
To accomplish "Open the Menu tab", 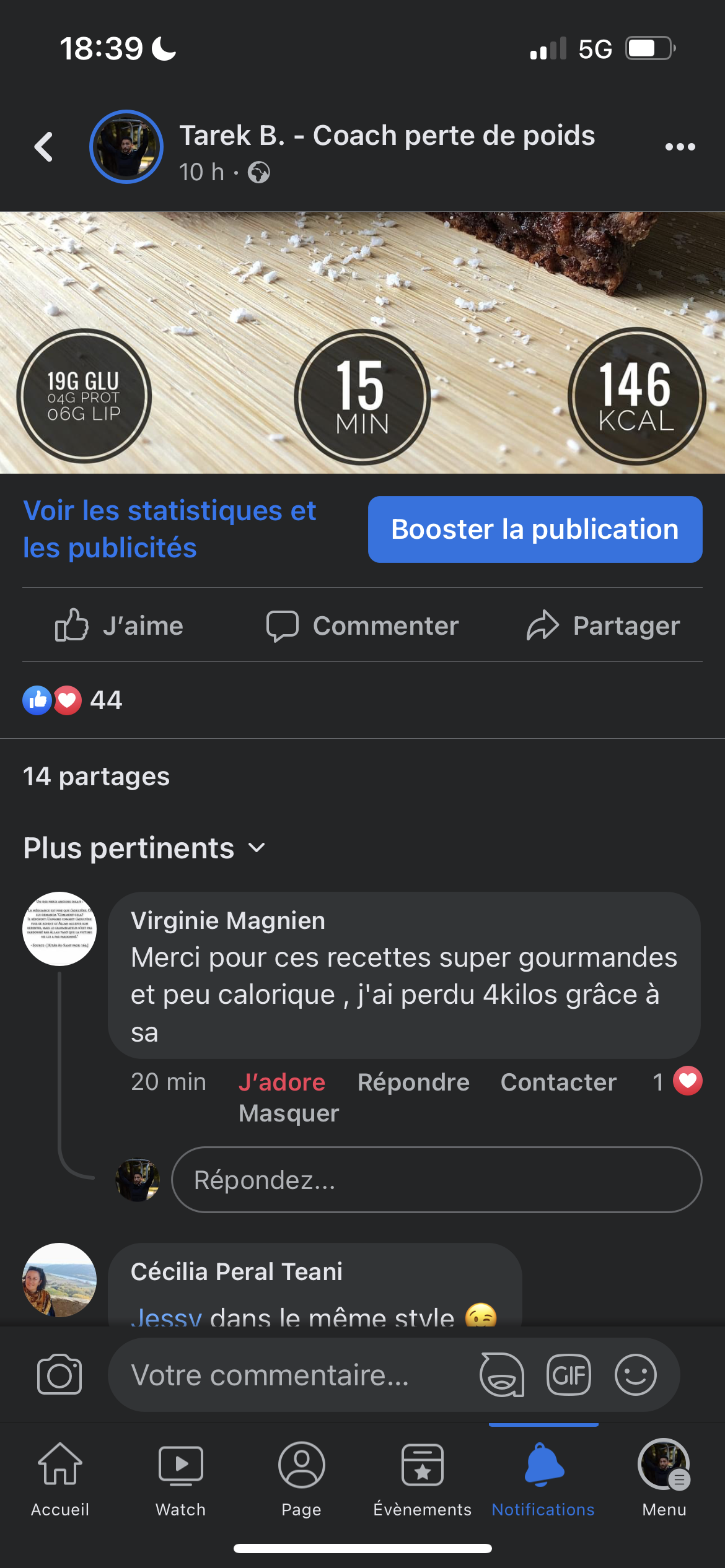I will tap(664, 1478).
